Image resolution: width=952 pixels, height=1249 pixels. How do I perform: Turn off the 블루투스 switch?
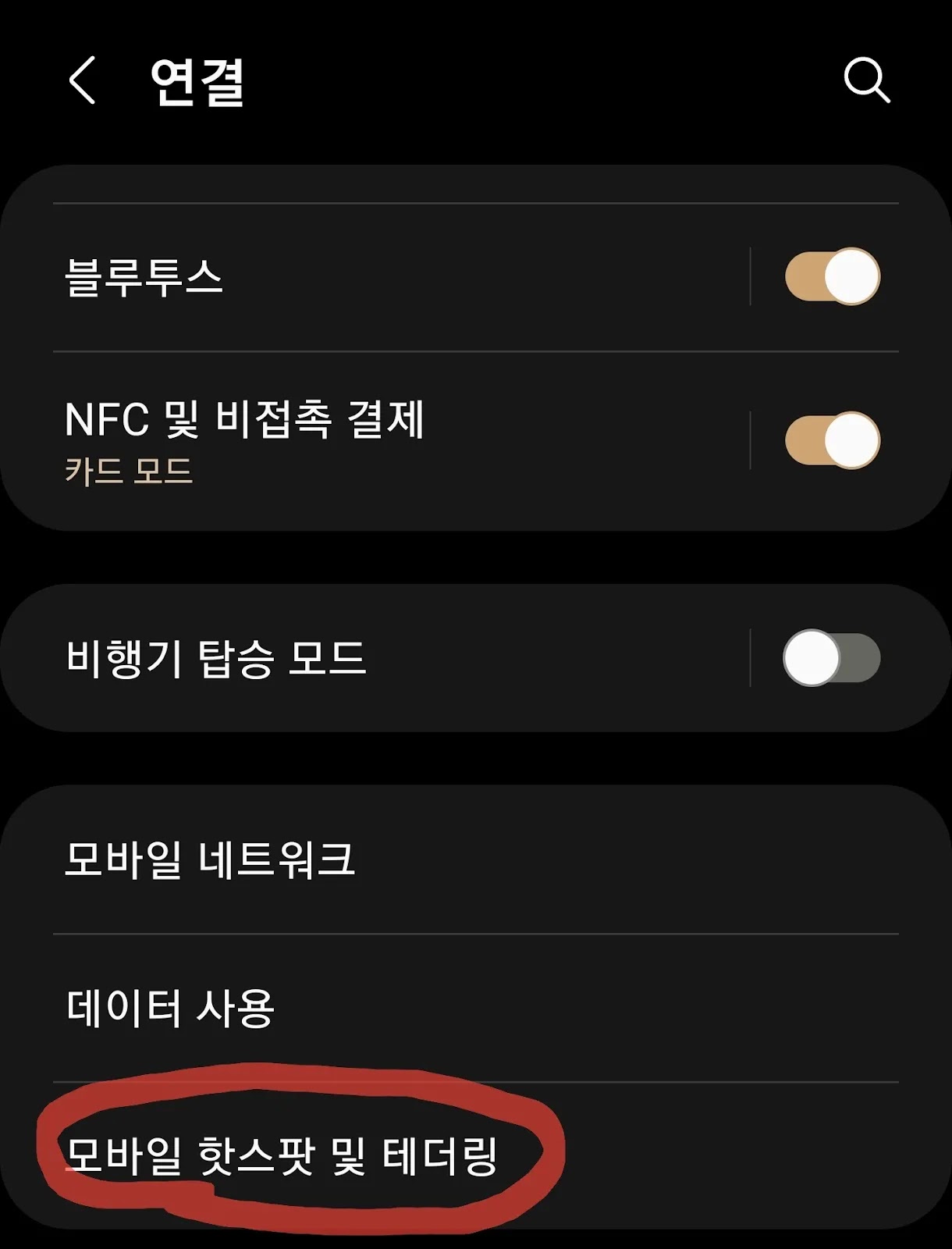pos(832,277)
